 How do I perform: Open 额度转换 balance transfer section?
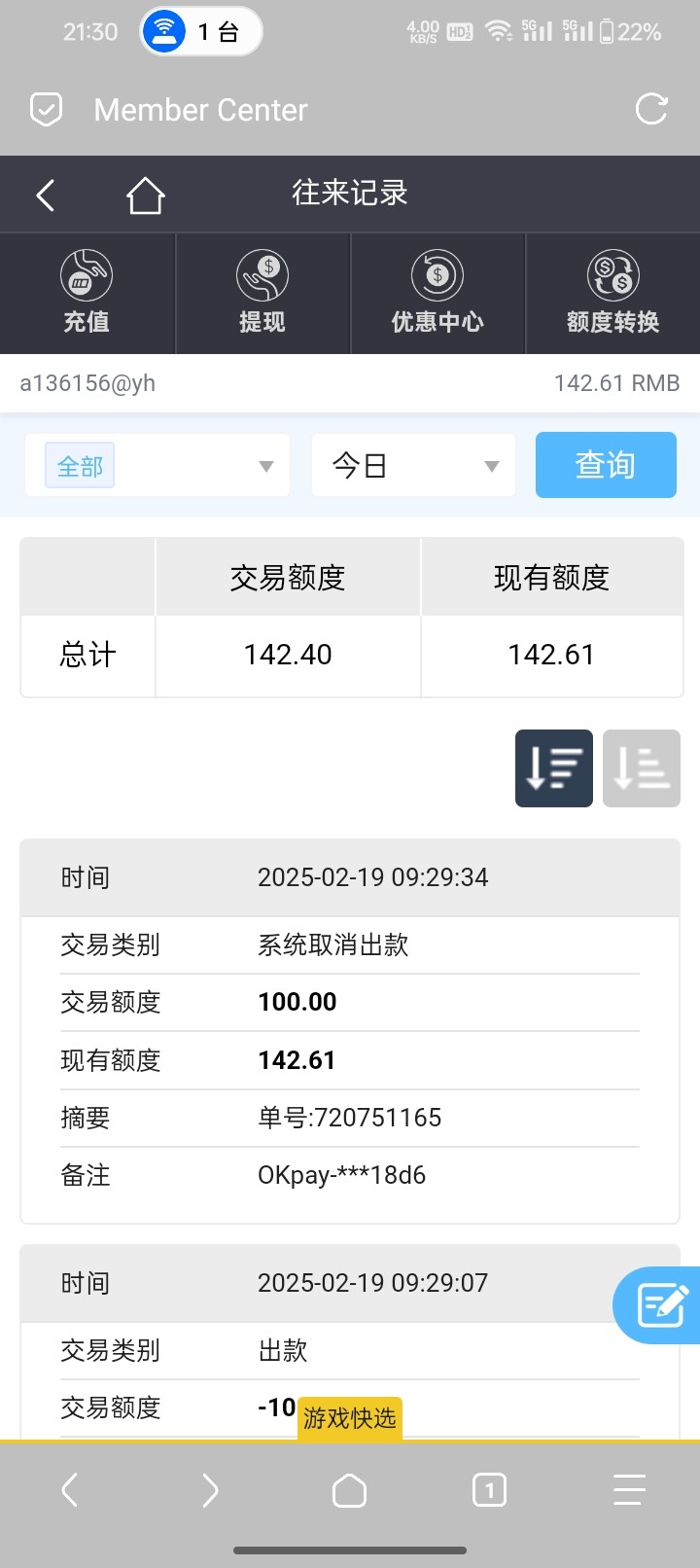click(612, 294)
